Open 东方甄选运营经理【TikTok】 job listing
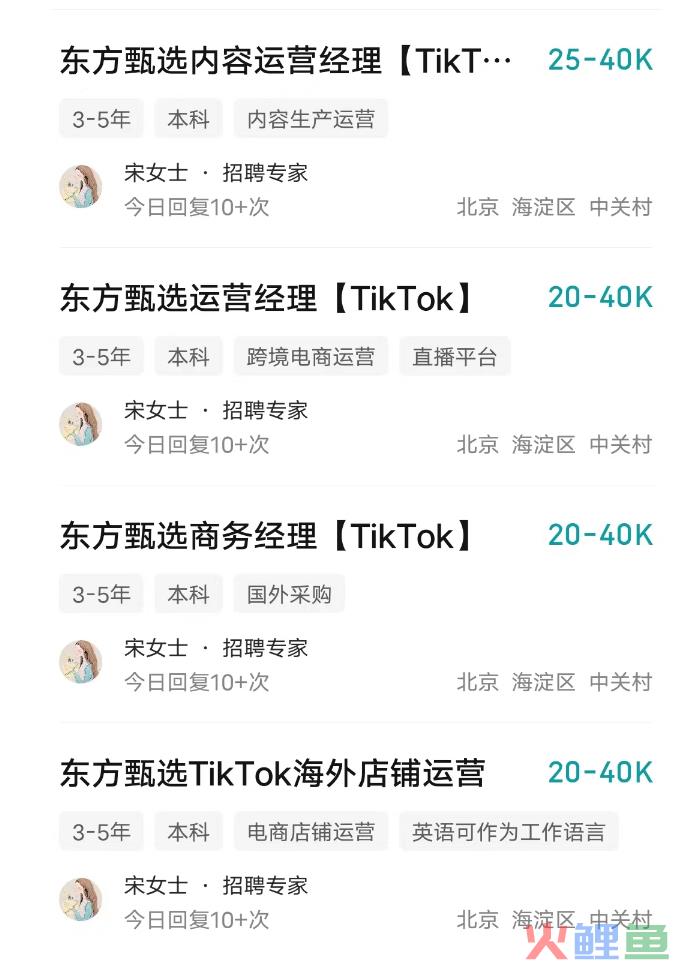This screenshot has width=693, height=965. coord(267,299)
